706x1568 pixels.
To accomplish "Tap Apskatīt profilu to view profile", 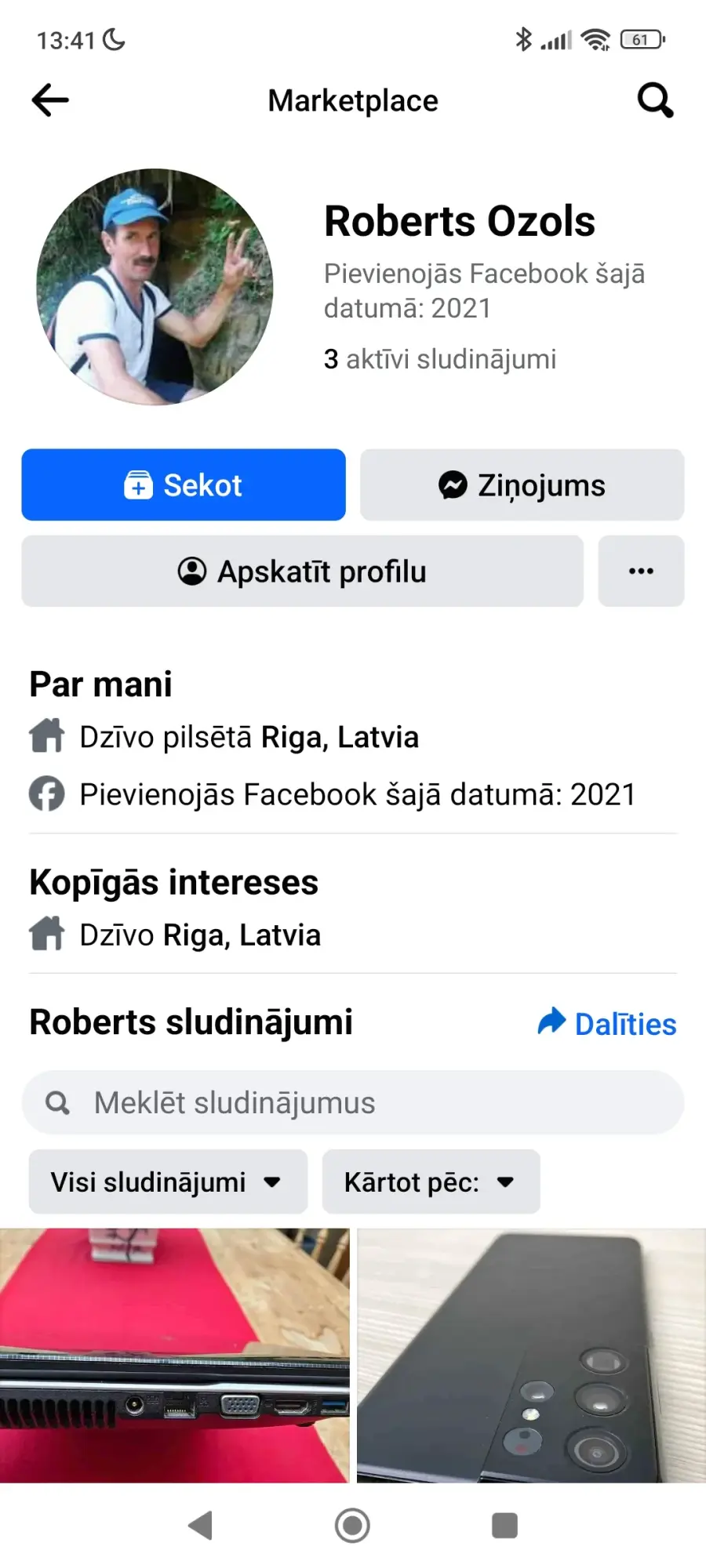I will coord(302,571).
